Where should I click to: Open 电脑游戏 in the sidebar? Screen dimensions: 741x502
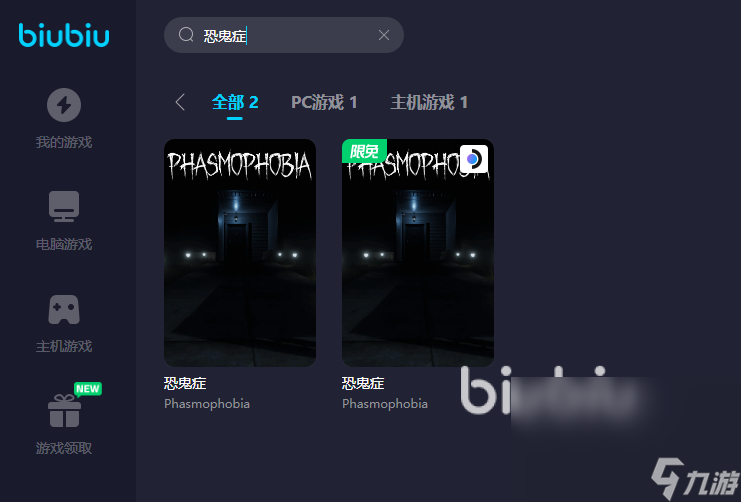pyautogui.click(x=64, y=220)
